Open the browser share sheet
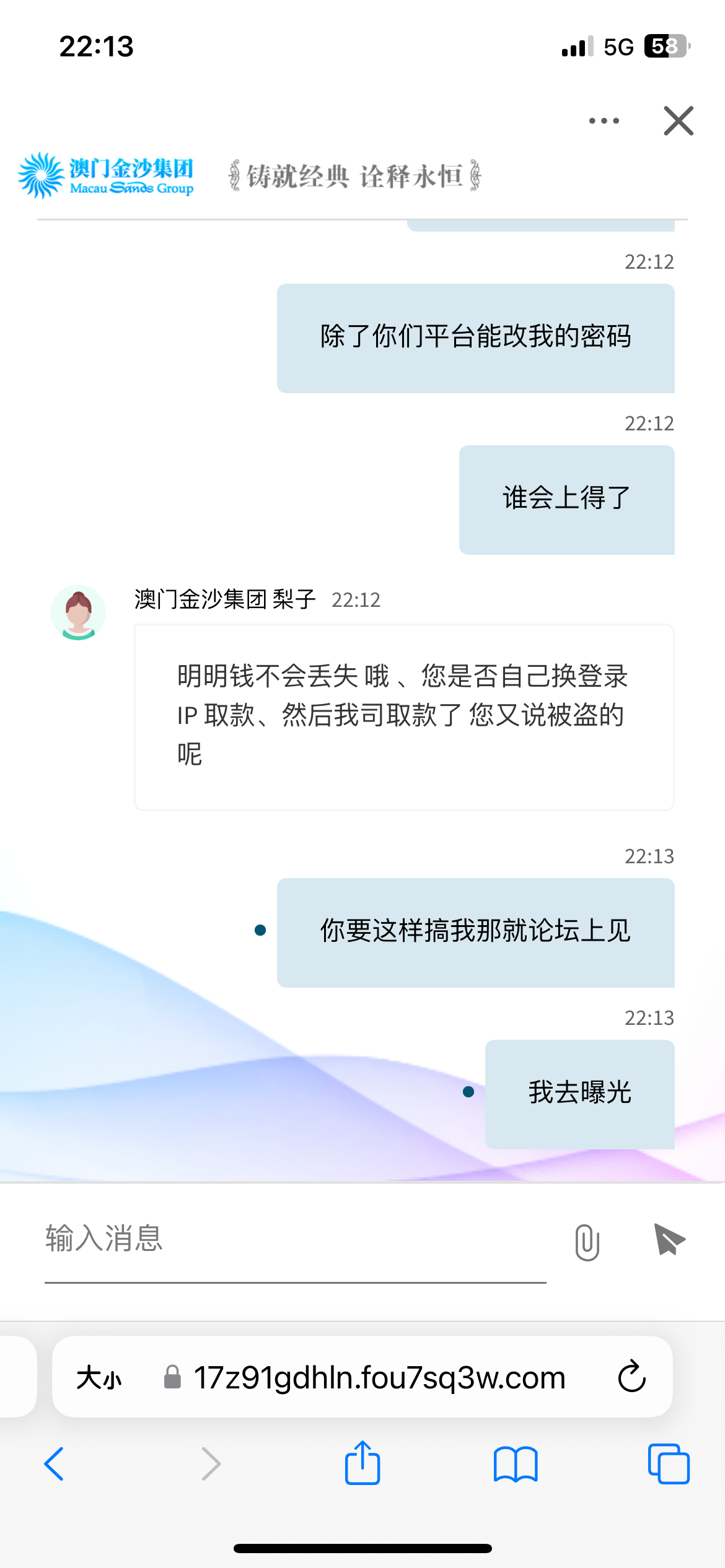Screen dimensions: 725x1568 pyautogui.click(x=362, y=1464)
